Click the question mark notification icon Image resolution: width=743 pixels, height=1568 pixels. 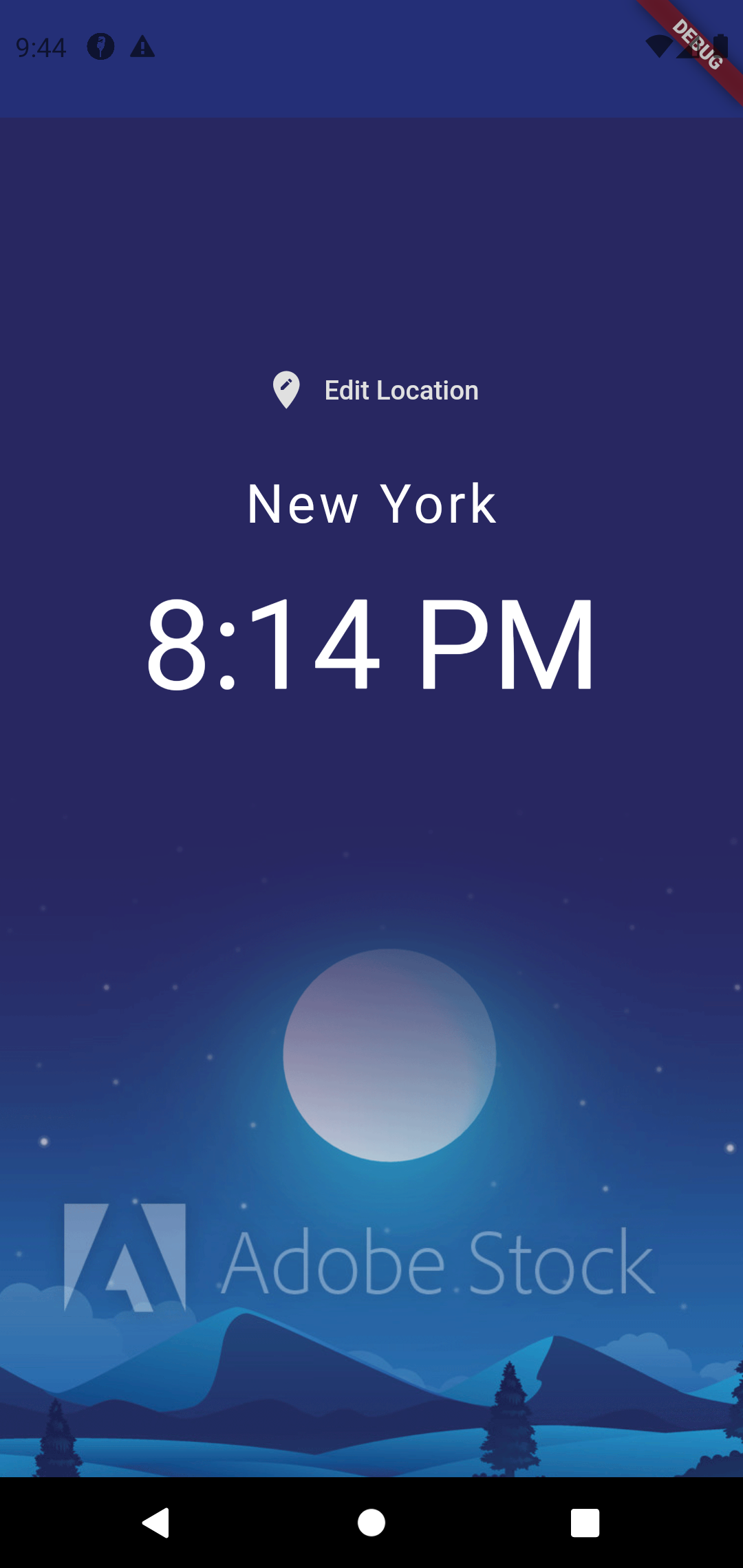[x=100, y=47]
